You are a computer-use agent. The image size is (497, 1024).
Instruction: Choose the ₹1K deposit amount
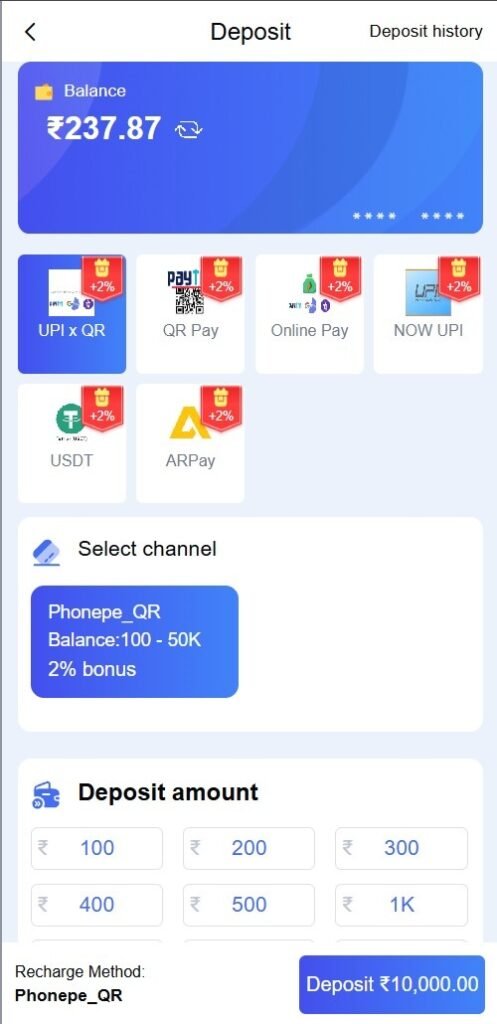click(402, 905)
